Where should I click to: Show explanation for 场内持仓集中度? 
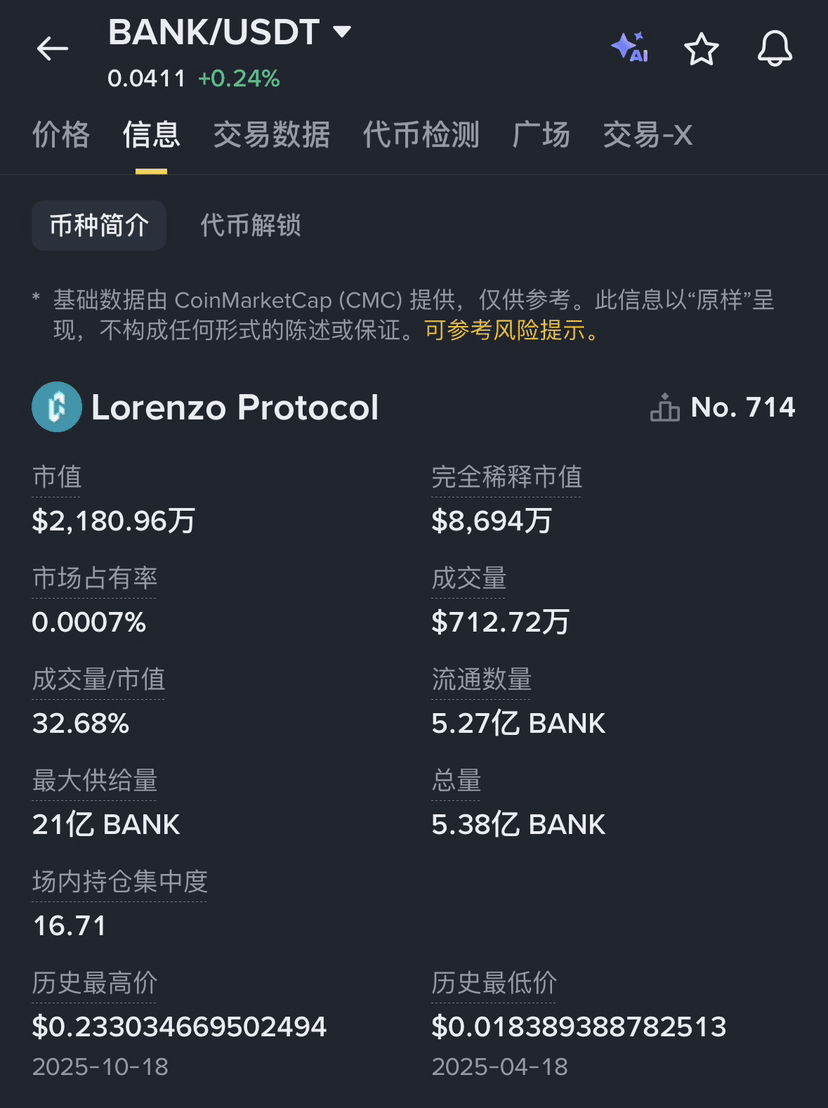point(120,882)
